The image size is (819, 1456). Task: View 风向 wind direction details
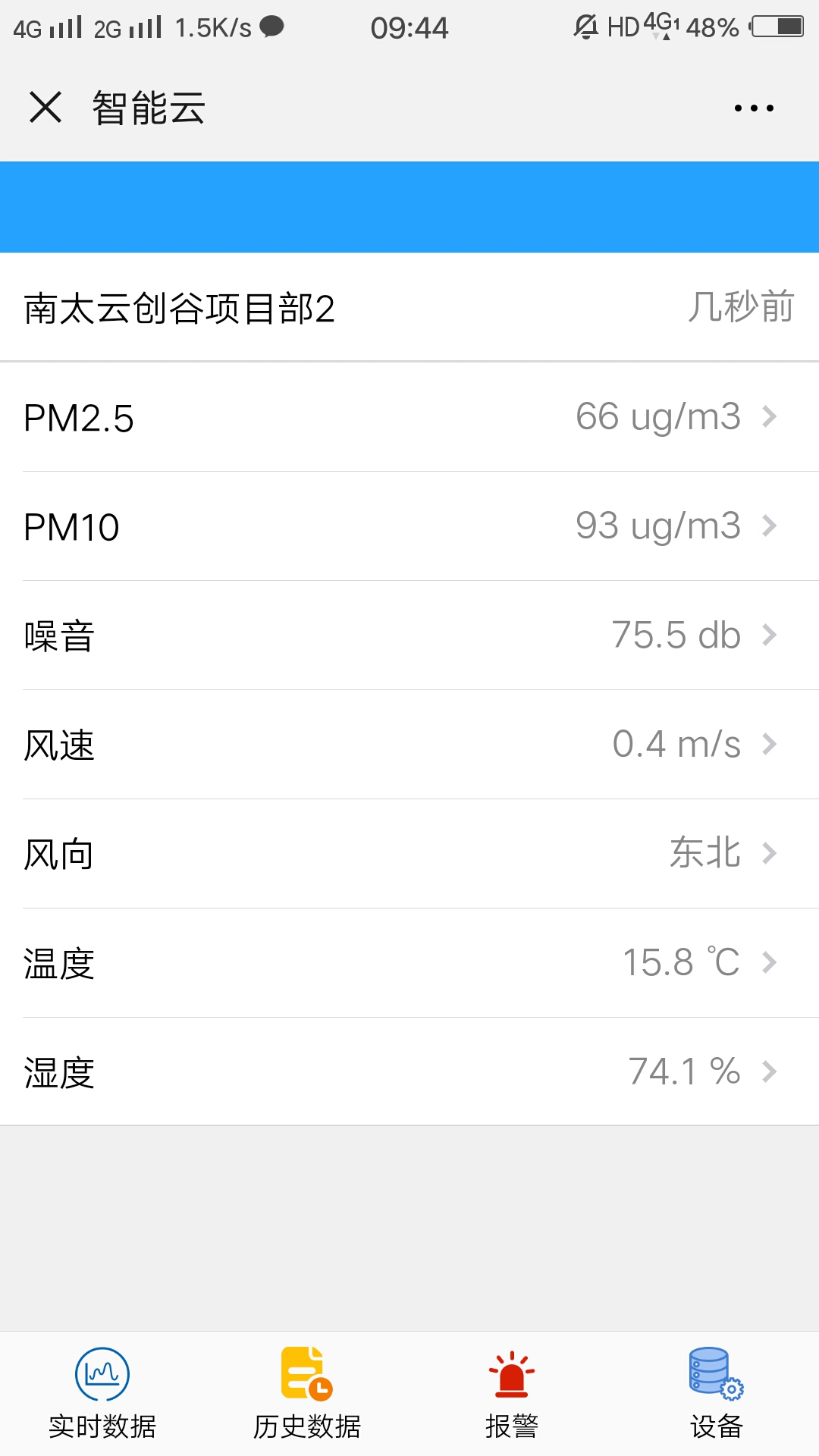tap(409, 854)
